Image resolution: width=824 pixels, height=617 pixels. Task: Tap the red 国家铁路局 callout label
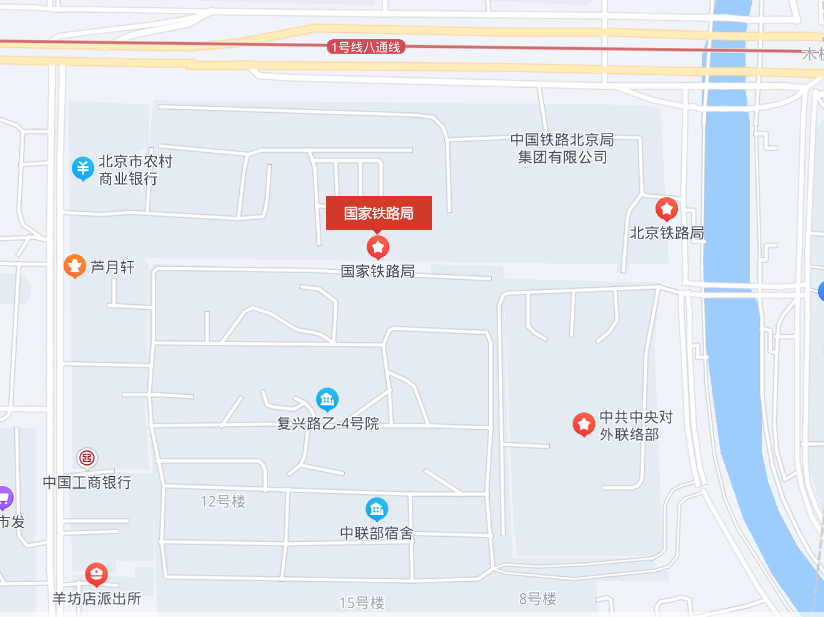378,213
